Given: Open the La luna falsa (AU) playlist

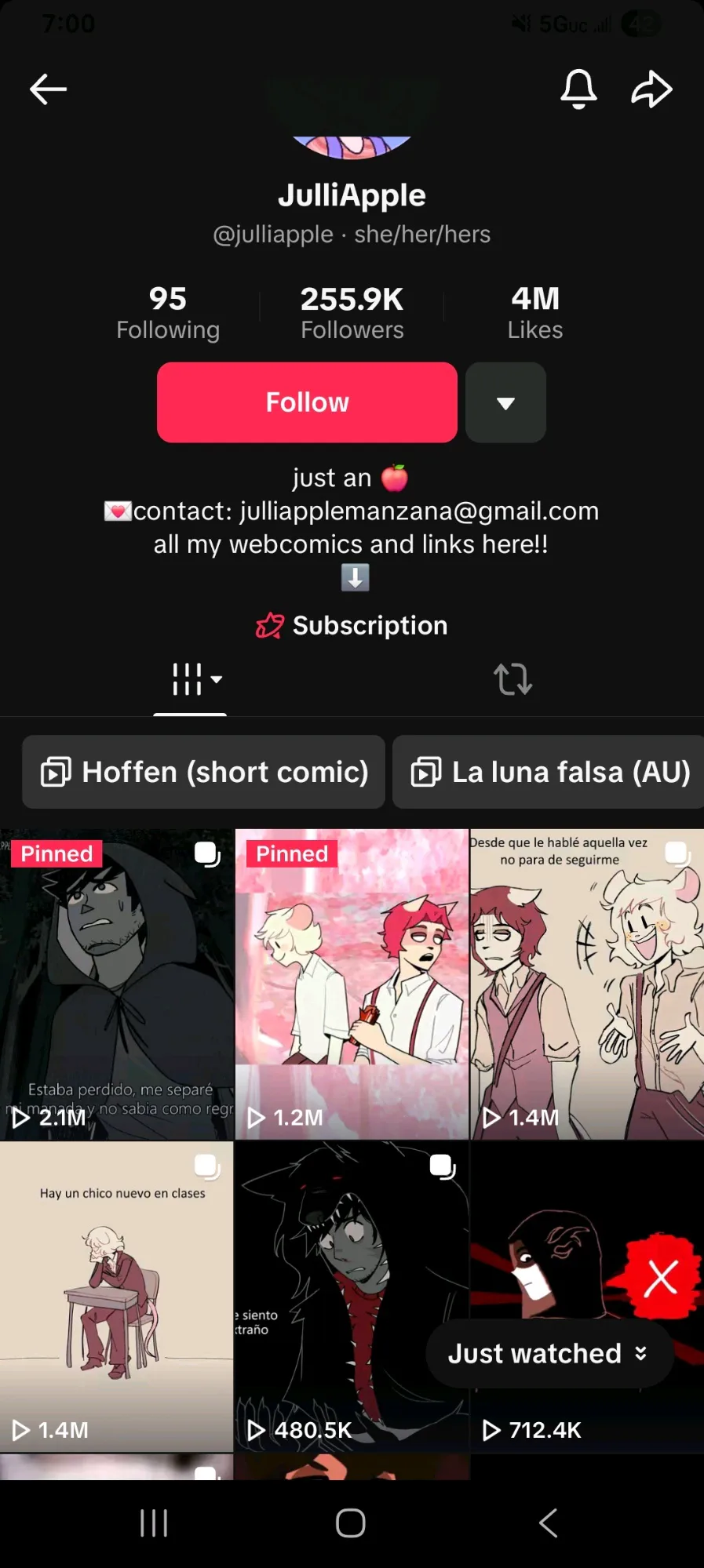Looking at the screenshot, I should pyautogui.click(x=549, y=772).
